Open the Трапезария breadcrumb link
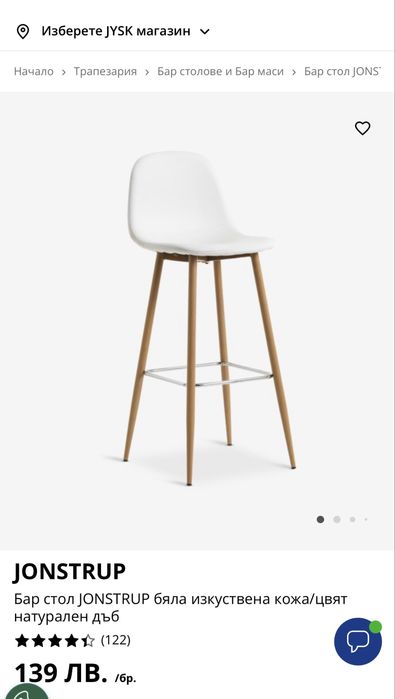This screenshot has height=699, width=395. (x=105, y=71)
